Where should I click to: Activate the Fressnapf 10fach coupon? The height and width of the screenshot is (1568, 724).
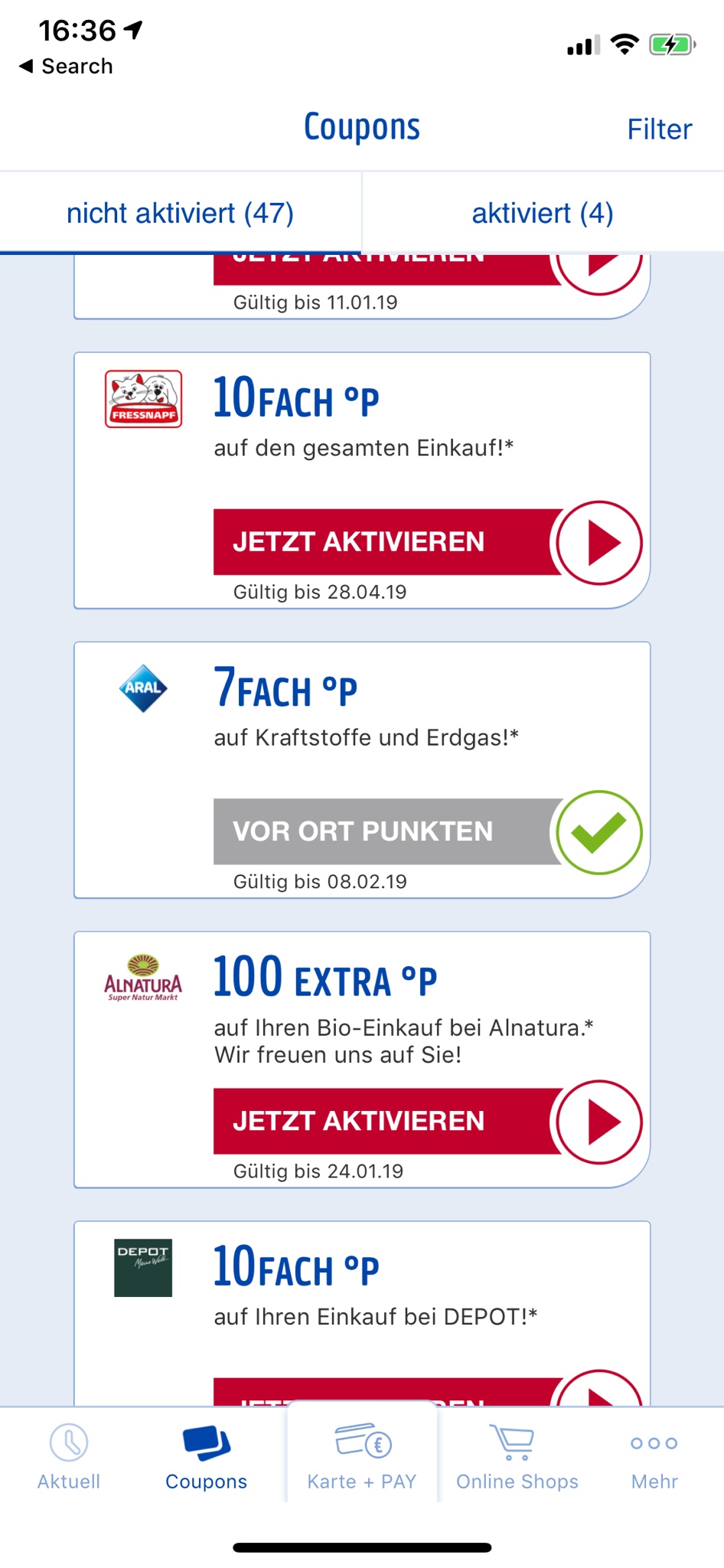click(427, 542)
